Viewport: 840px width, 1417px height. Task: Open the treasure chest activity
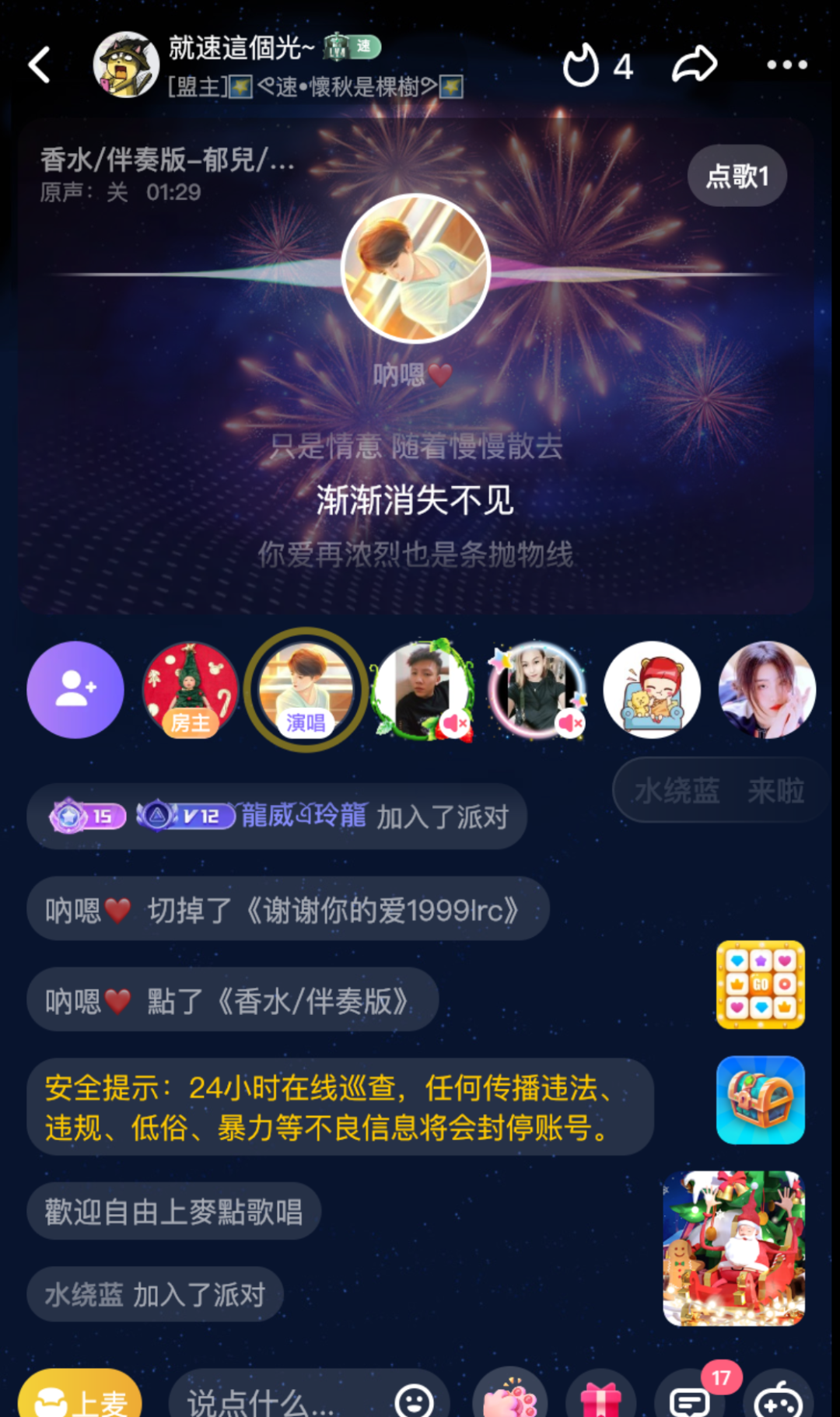click(x=760, y=1100)
